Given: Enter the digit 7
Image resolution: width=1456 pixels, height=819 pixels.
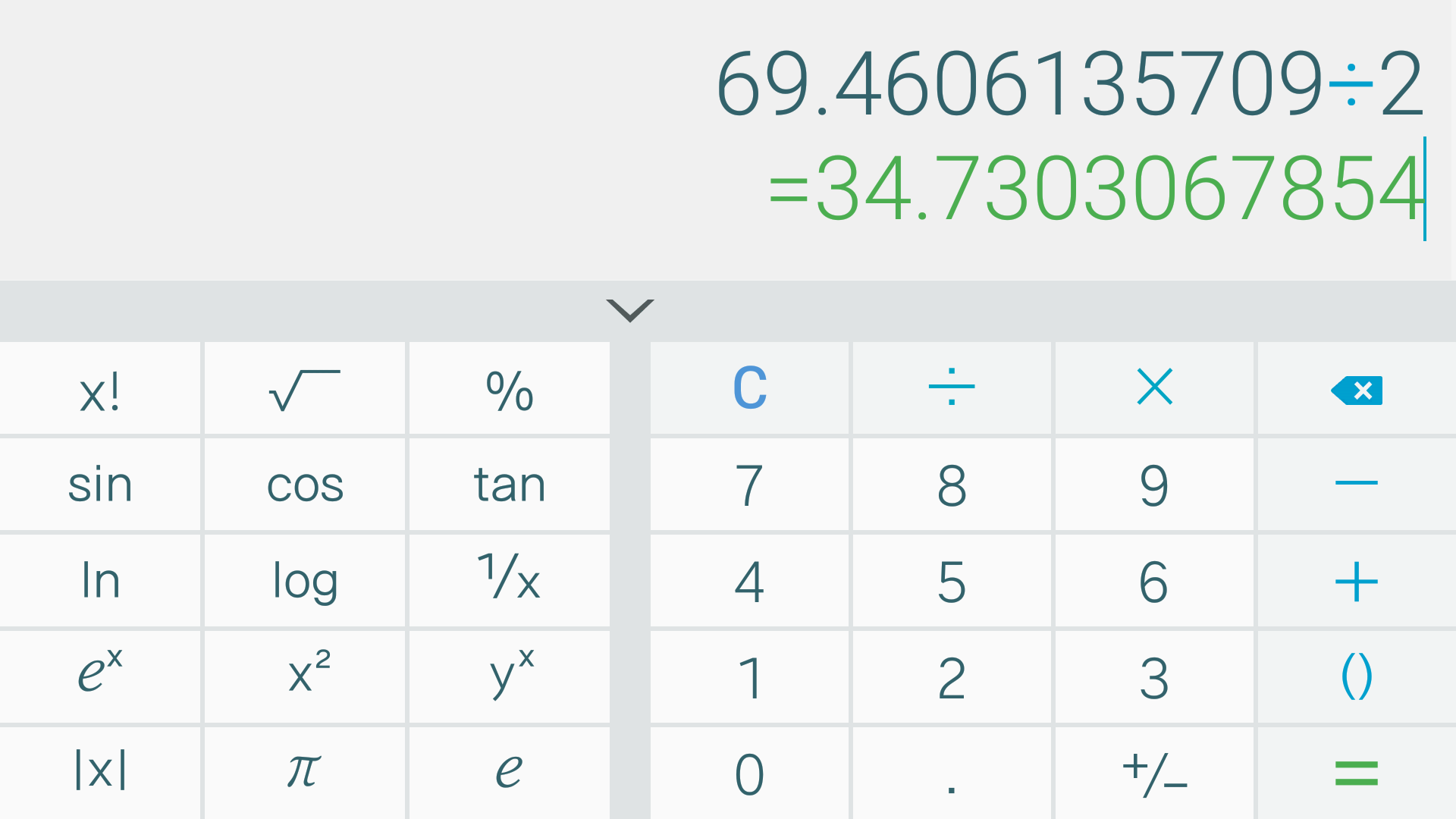Looking at the screenshot, I should 749,484.
